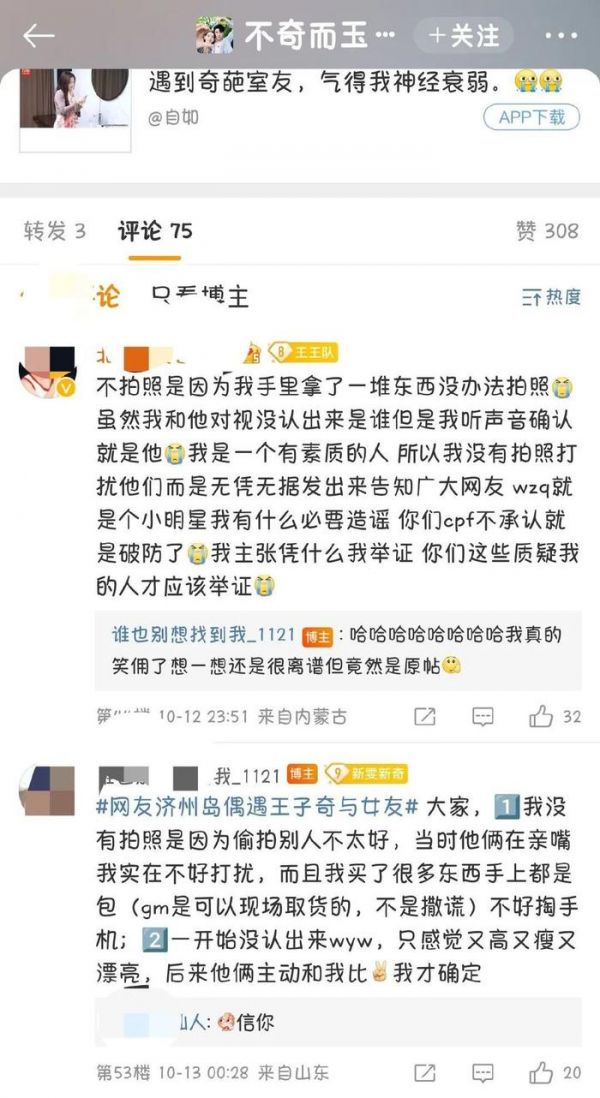Viewport: 600px width, 1098px height.
Task: Open hashtag #网友济州岛偶遇王子奇与女友#
Action: point(257,807)
